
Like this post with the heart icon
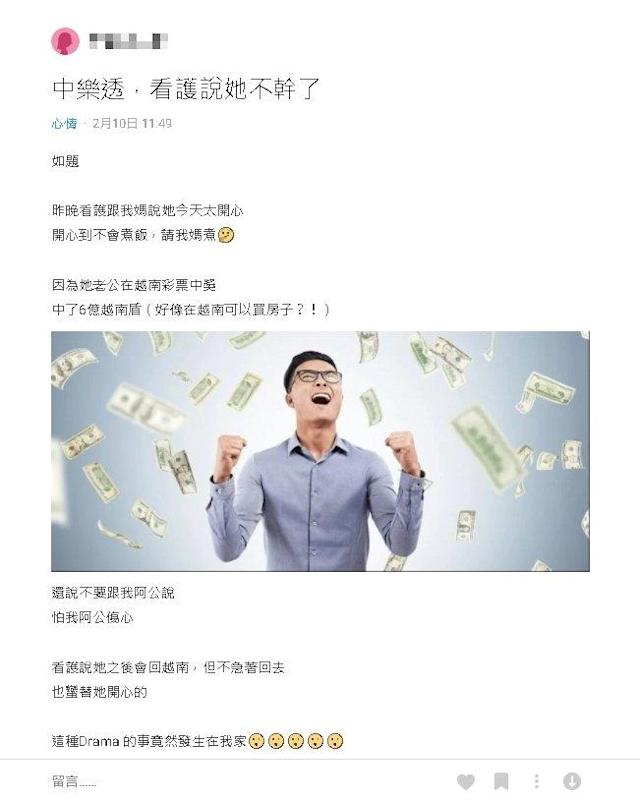(x=466, y=781)
